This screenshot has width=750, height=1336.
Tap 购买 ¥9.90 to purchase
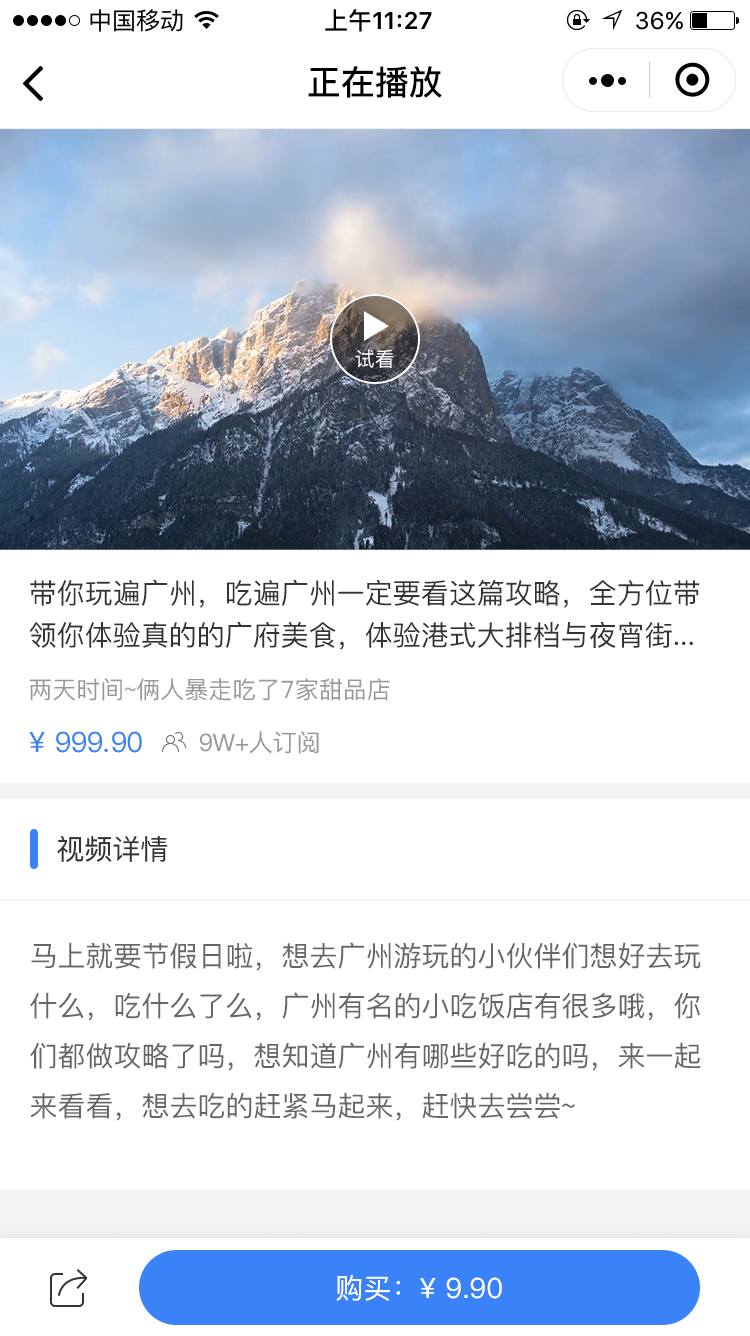click(419, 1288)
